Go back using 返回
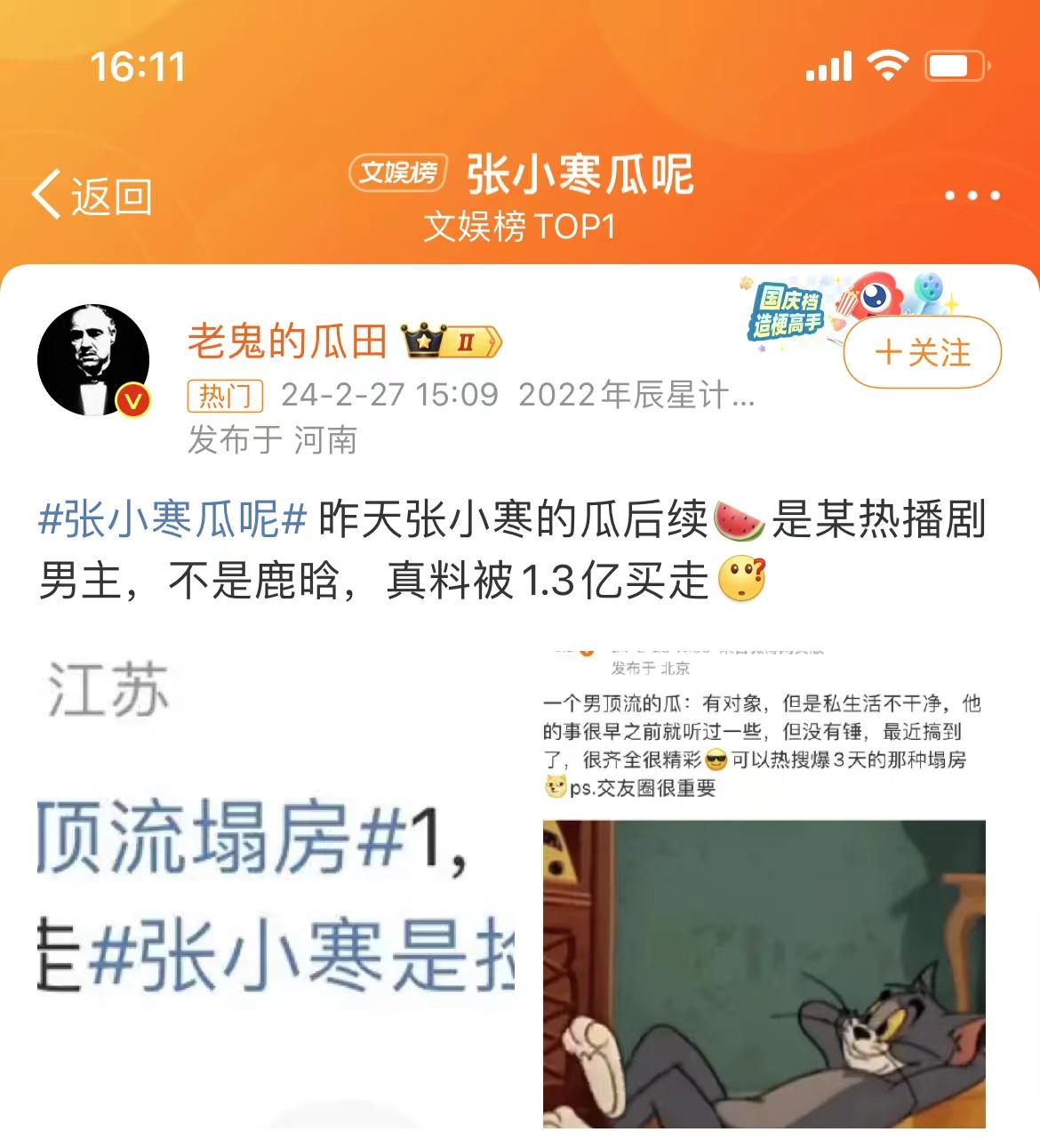Screen dimensions: 1040x1148 [x=92, y=195]
